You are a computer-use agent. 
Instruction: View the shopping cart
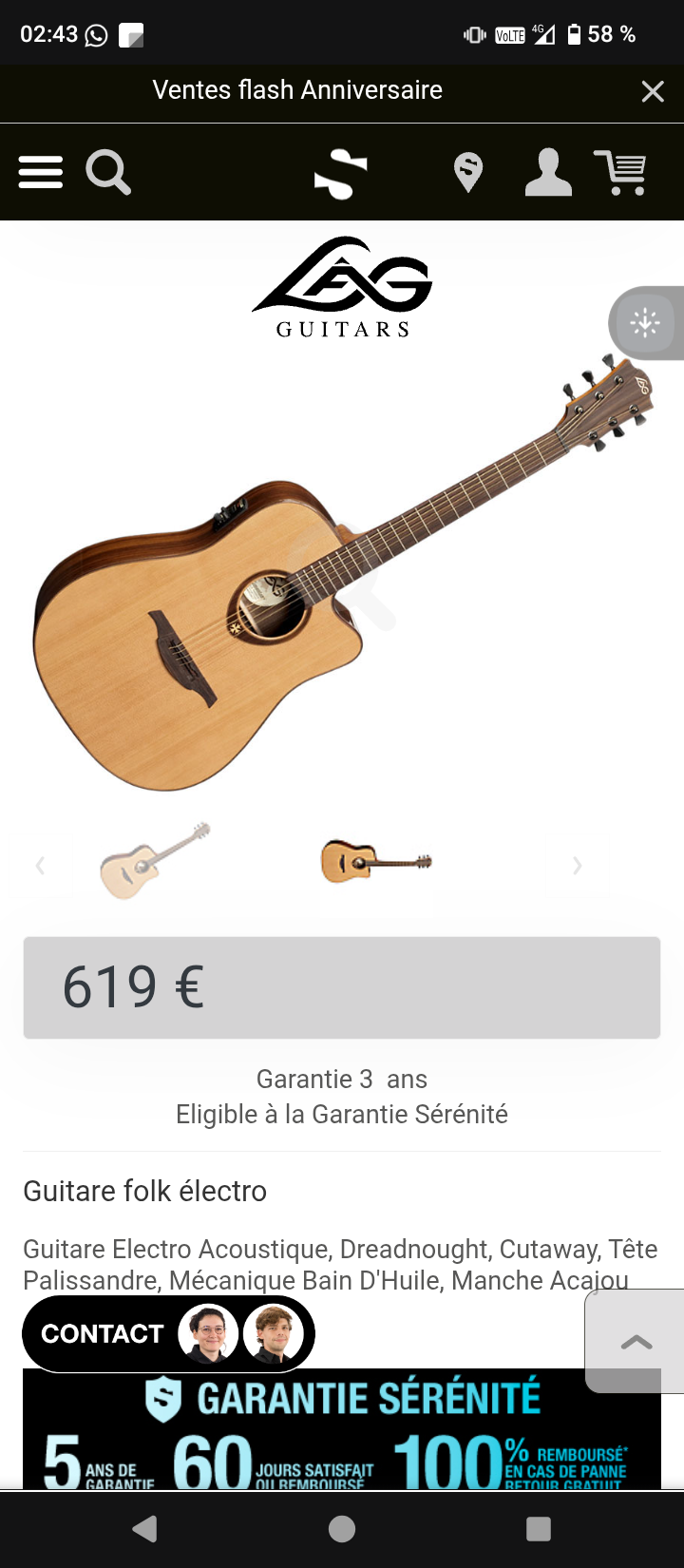click(x=621, y=173)
